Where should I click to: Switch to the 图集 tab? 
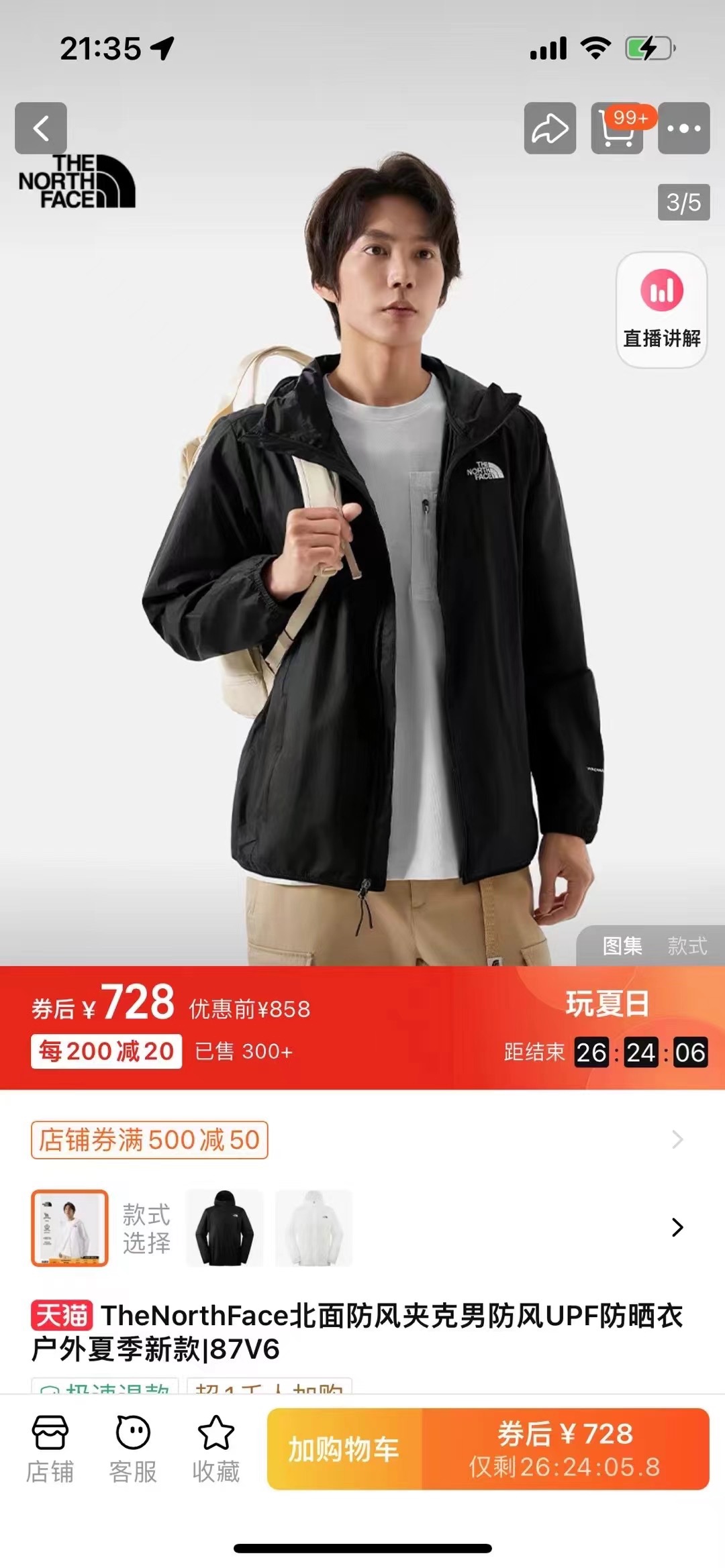[622, 946]
